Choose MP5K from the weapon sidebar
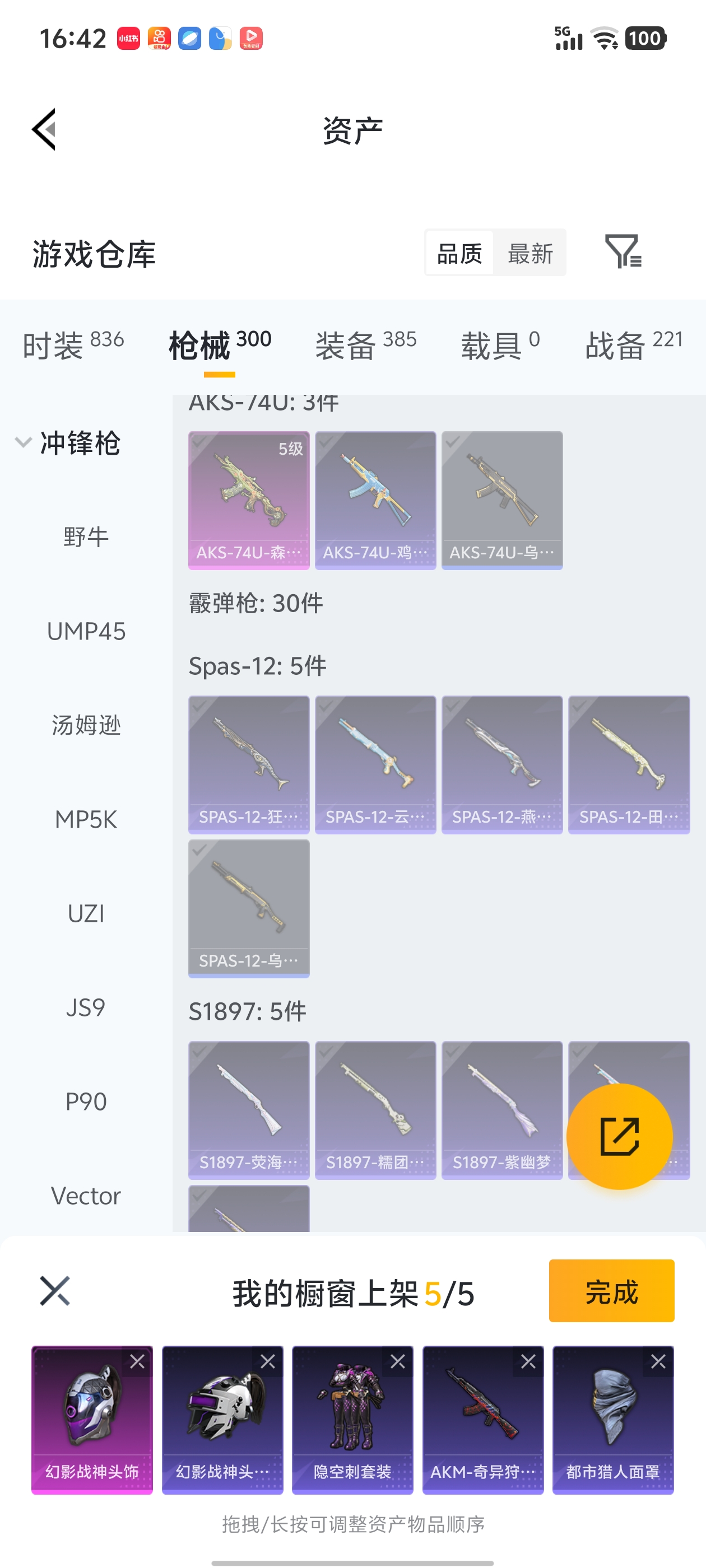 coord(86,819)
